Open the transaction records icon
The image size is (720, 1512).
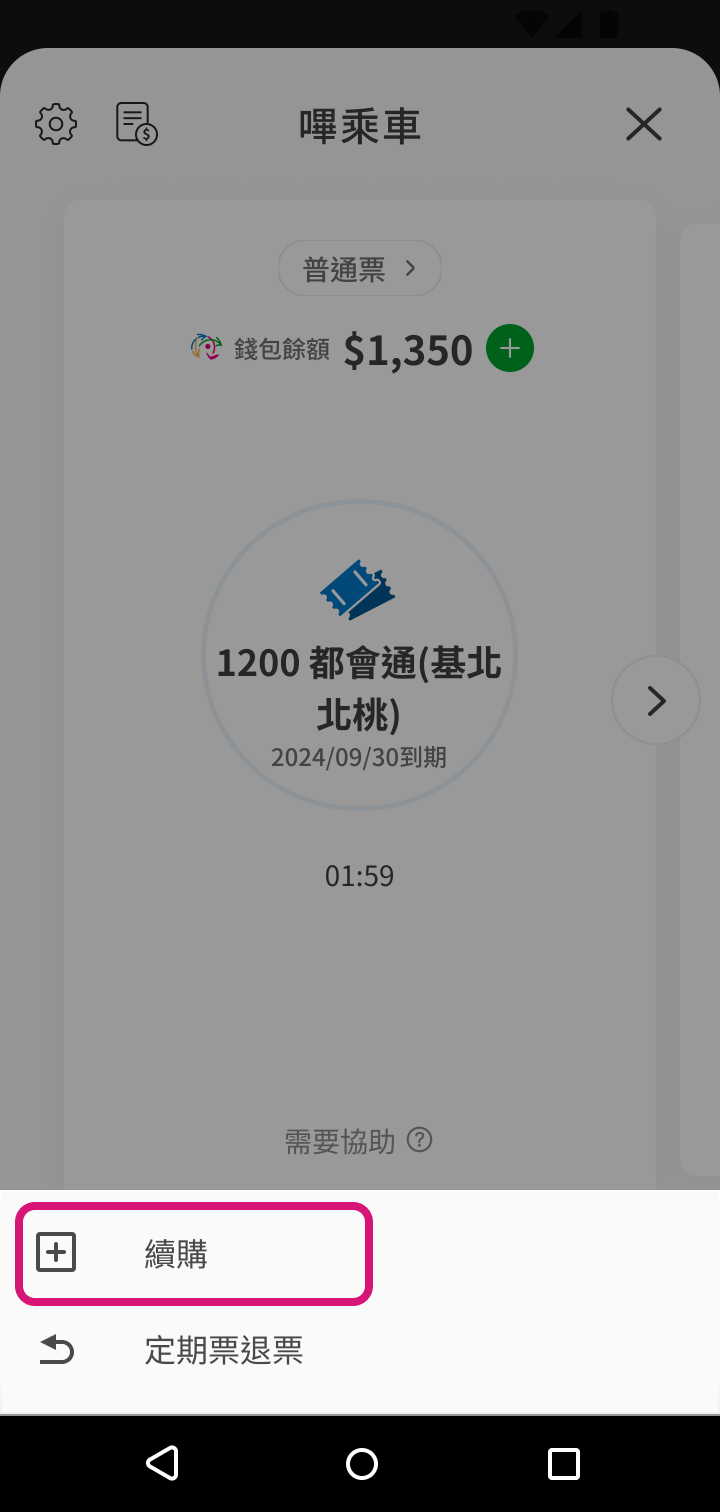pos(137,124)
